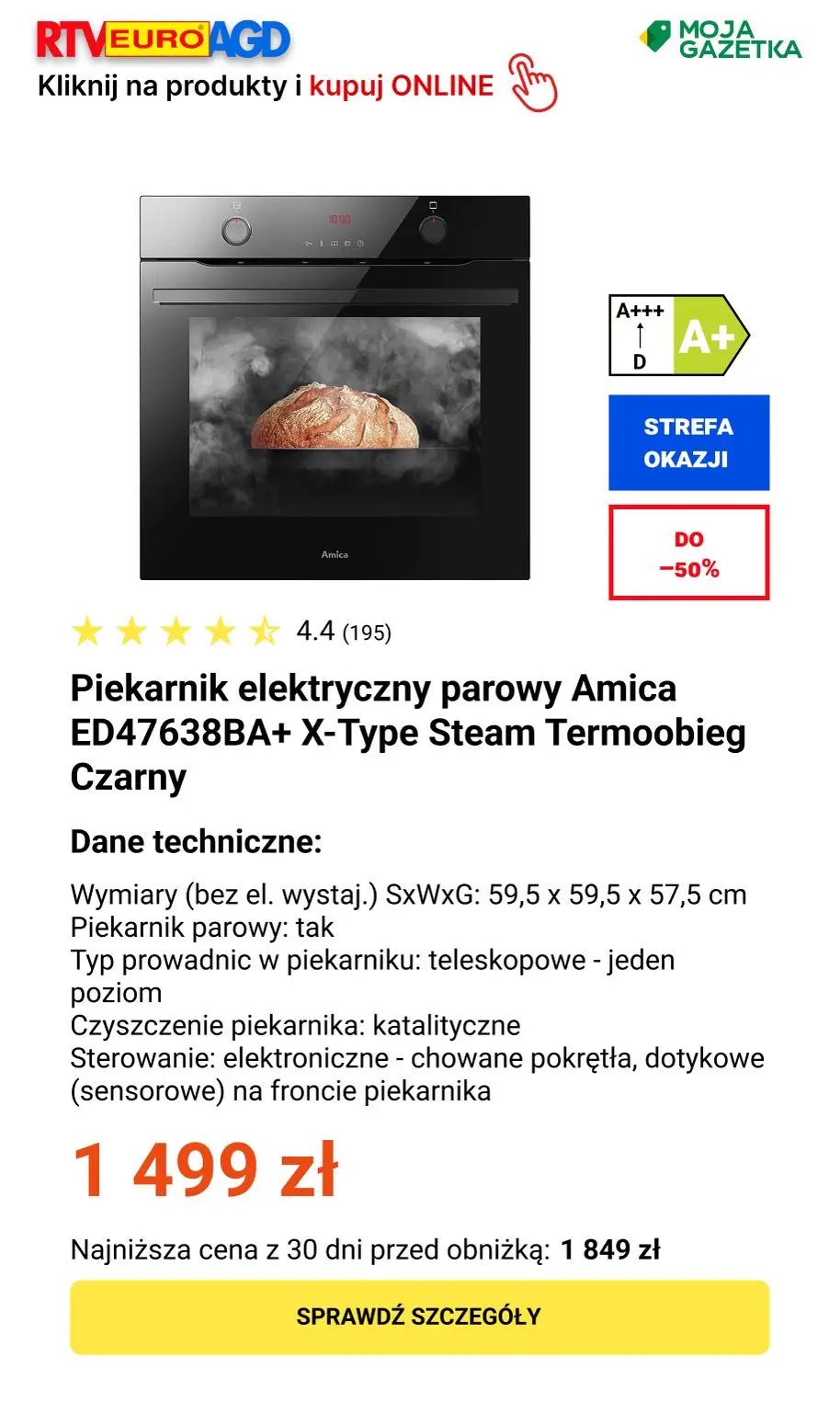Click the A+++ to D arrow scale
840x1425 pixels.
pos(641,335)
